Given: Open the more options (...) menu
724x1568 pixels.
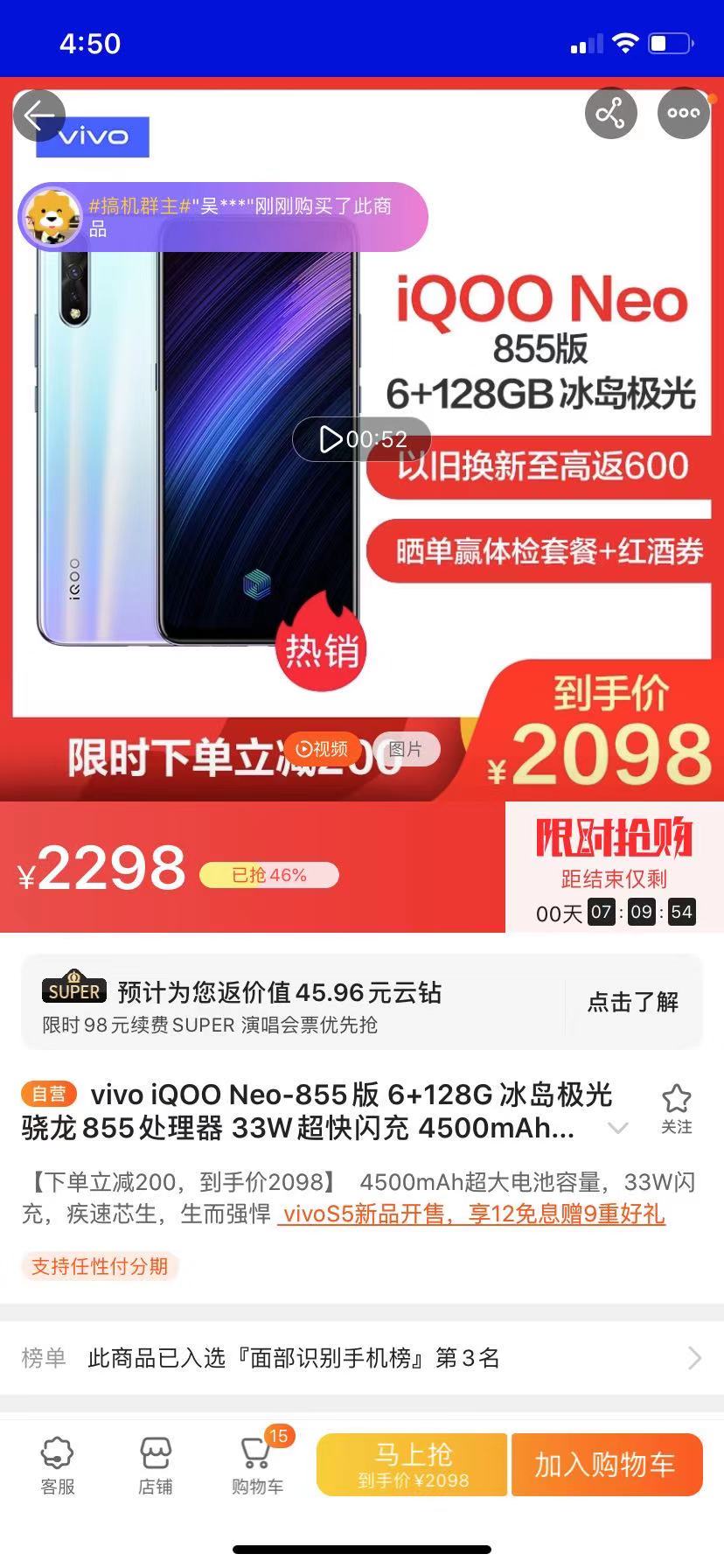Looking at the screenshot, I should tap(683, 113).
